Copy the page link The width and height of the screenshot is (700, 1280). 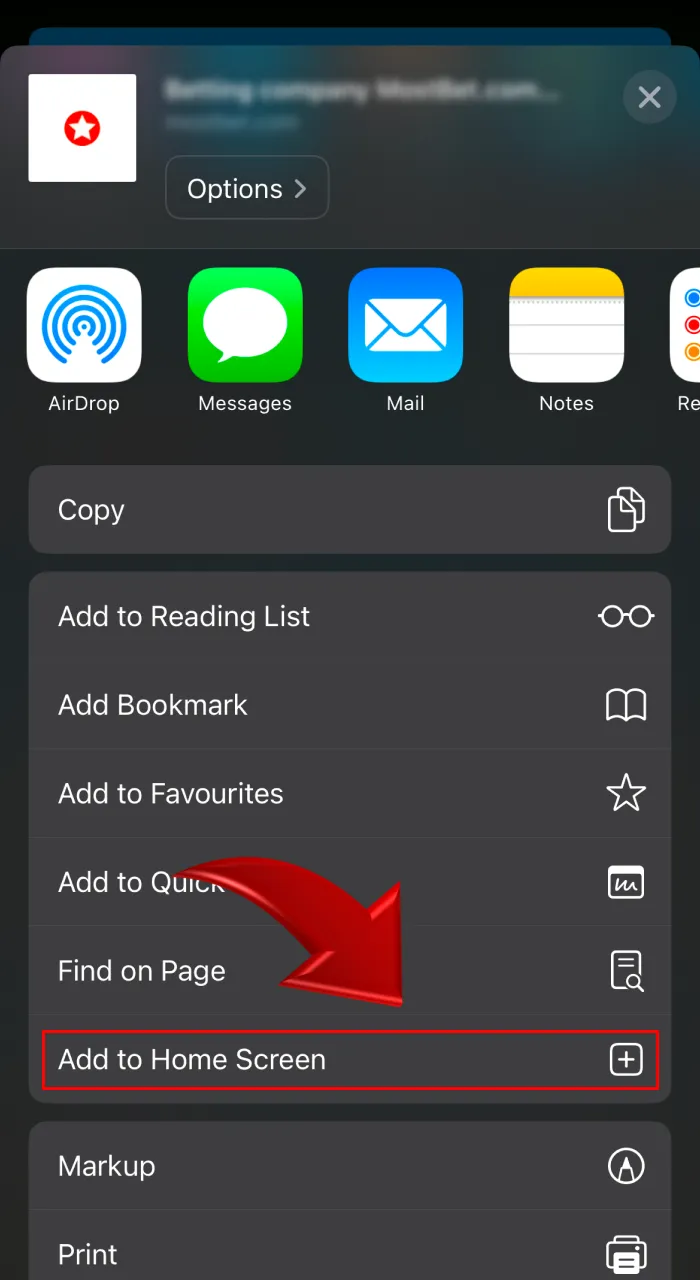pos(349,510)
